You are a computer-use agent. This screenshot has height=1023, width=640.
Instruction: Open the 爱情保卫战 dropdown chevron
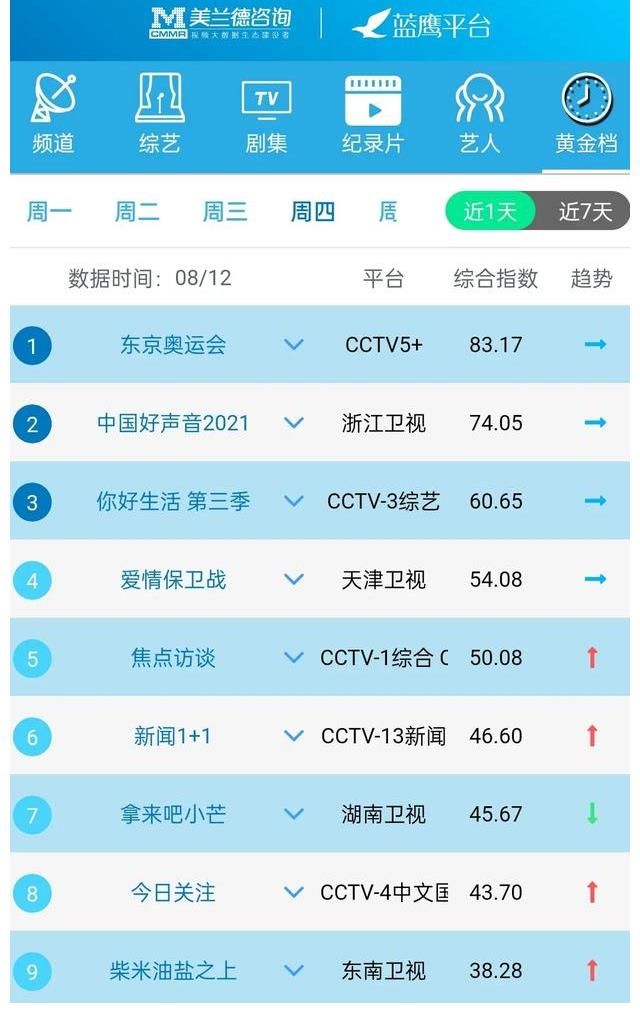tap(293, 579)
